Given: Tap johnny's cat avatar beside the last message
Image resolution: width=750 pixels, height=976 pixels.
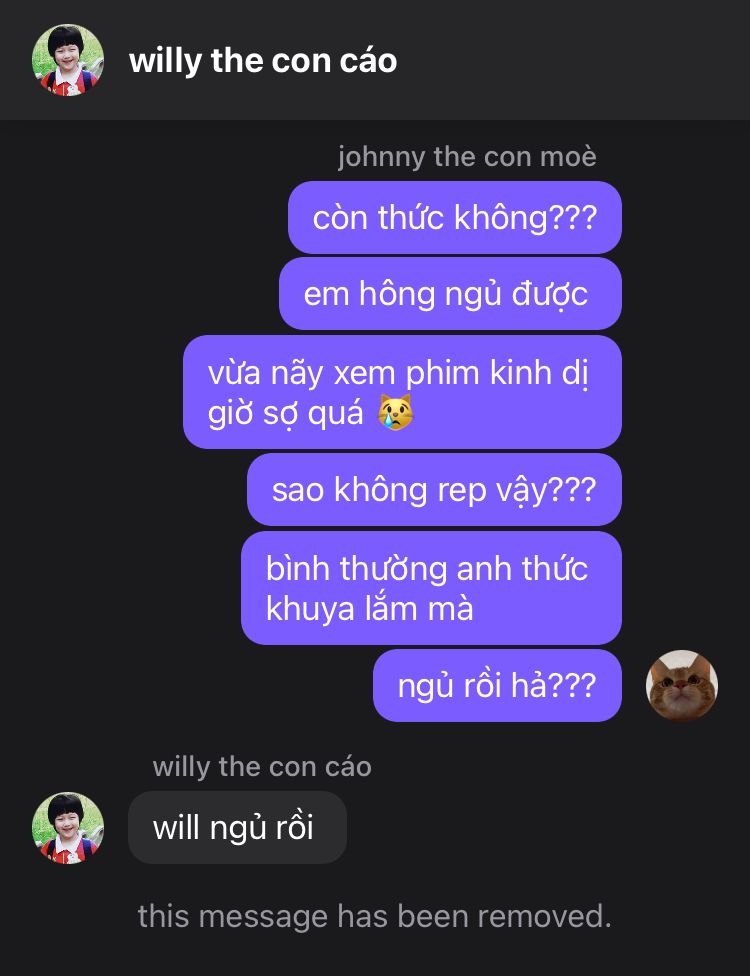Looking at the screenshot, I should [682, 685].
